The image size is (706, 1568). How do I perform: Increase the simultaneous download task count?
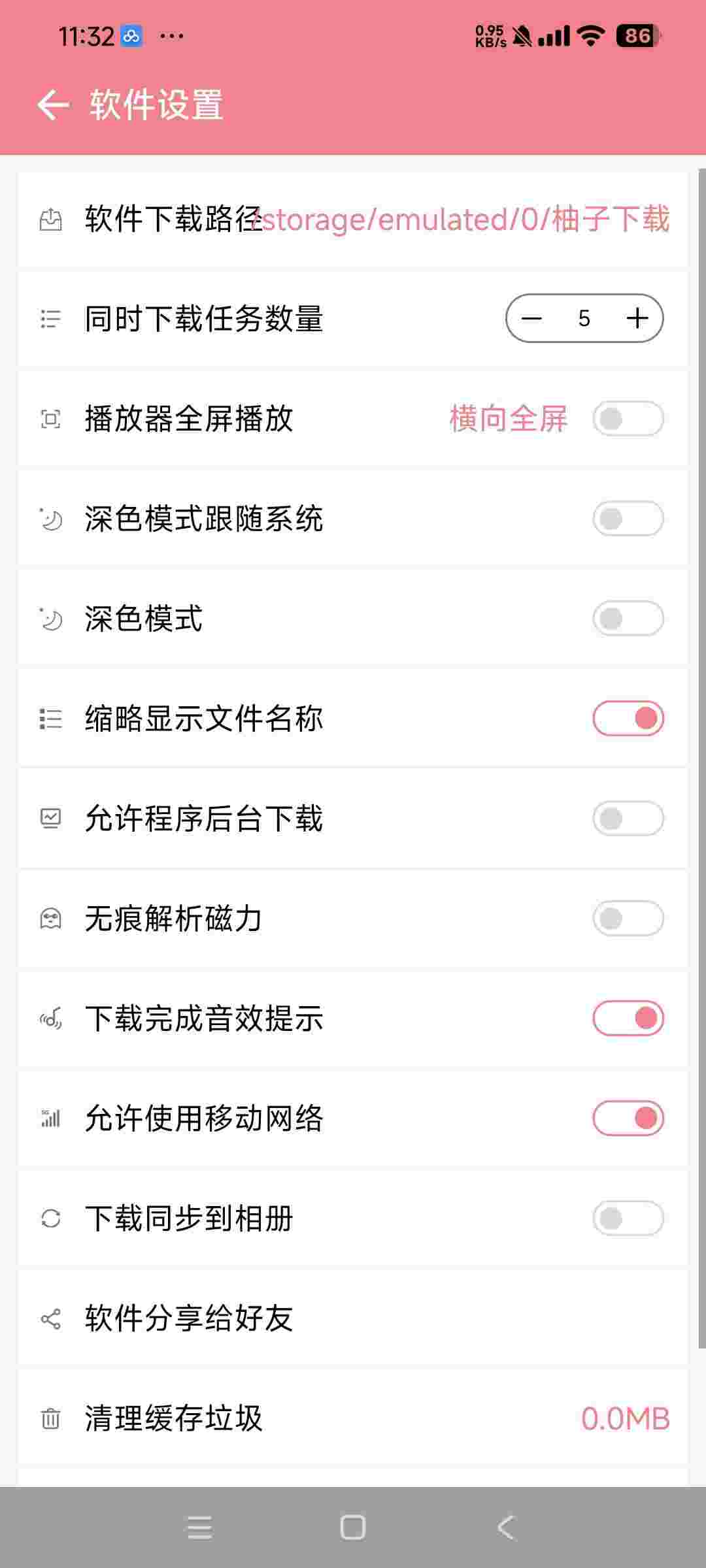click(637, 319)
